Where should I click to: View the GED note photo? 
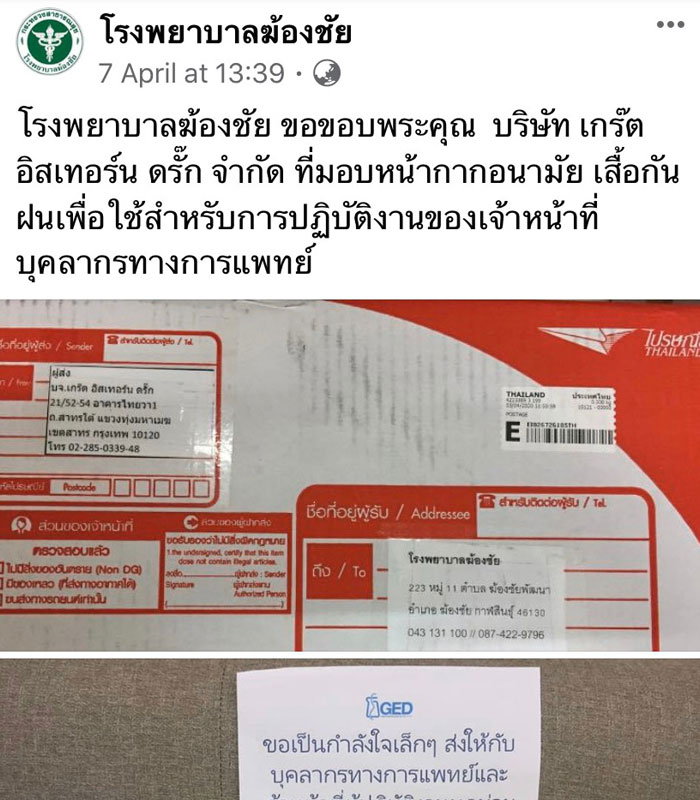[x=350, y=730]
